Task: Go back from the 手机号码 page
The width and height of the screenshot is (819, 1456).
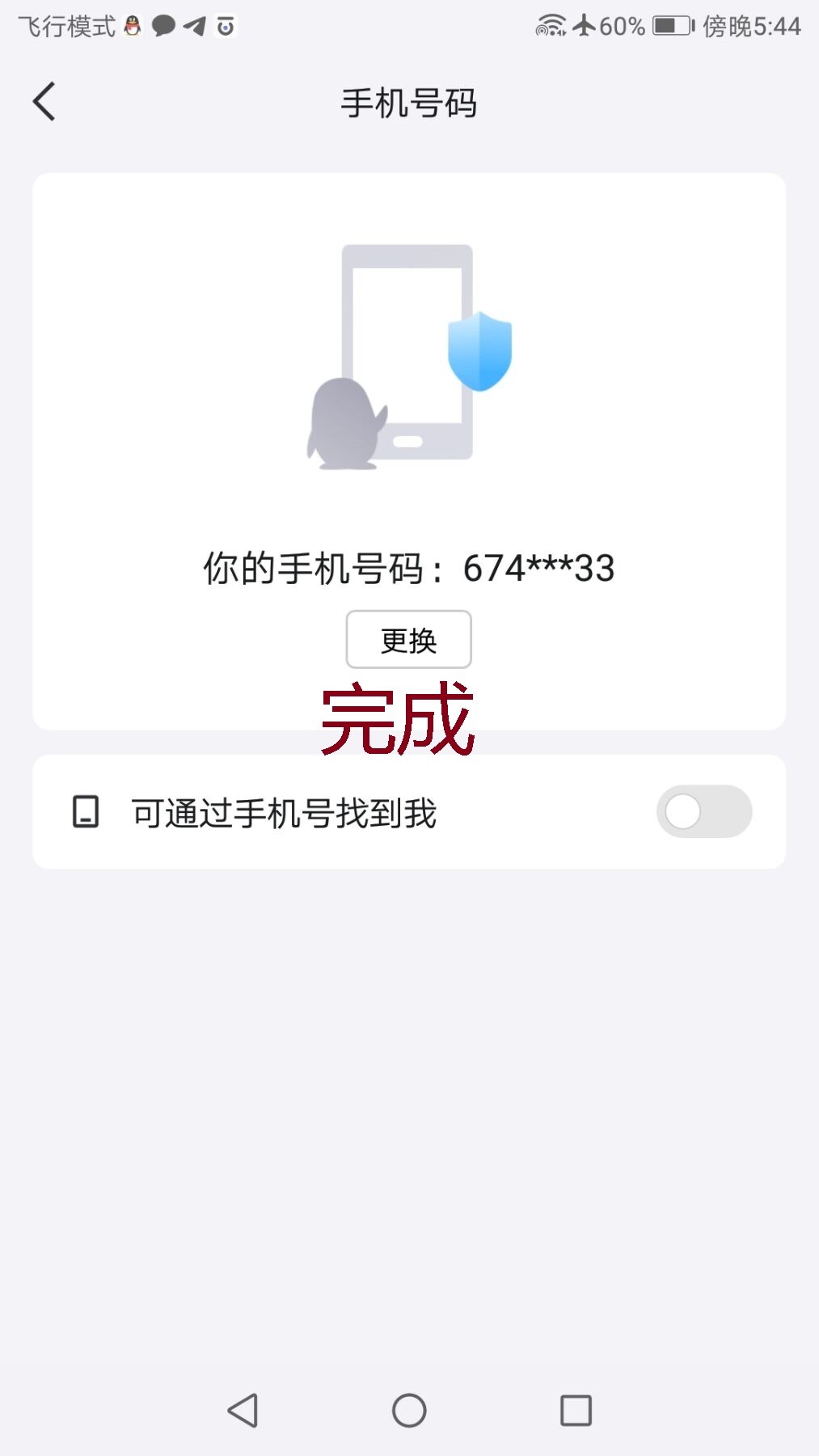Action: pyautogui.click(x=44, y=102)
